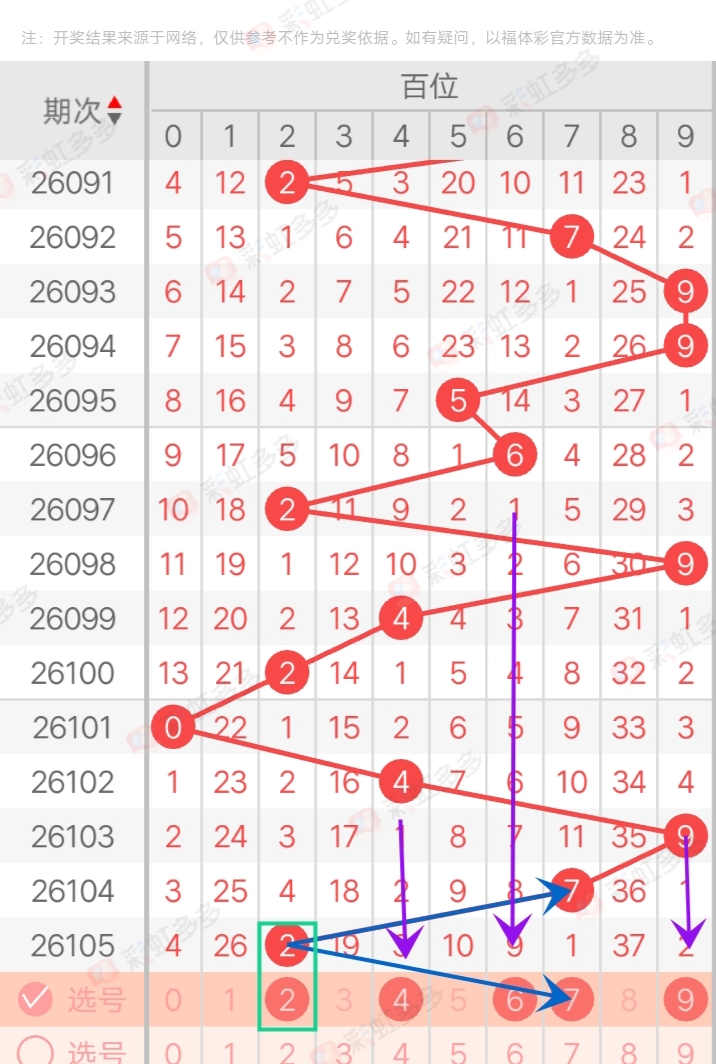The height and width of the screenshot is (1064, 716).
Task: Pick number 3 in checked 选号 row
Action: 344,999
